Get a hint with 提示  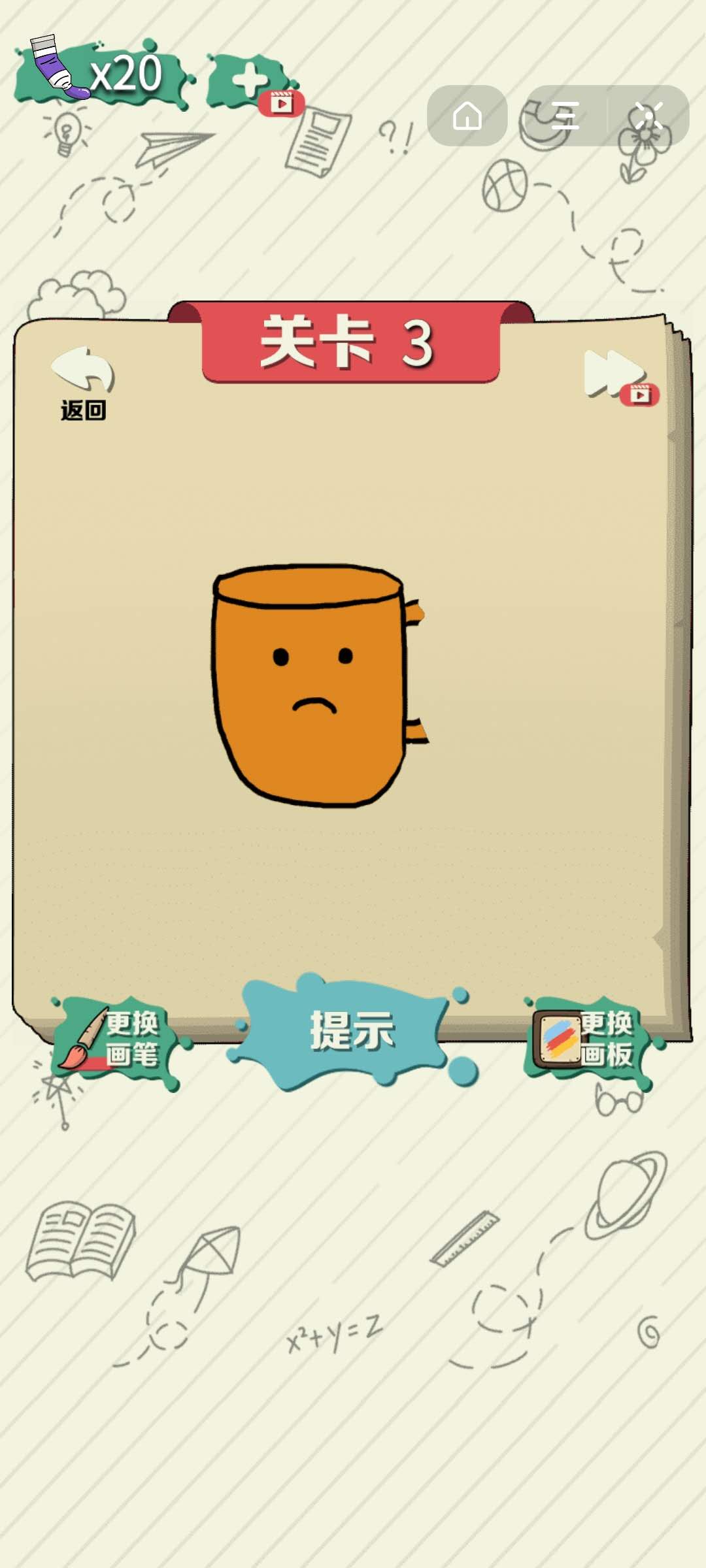tap(352, 1032)
